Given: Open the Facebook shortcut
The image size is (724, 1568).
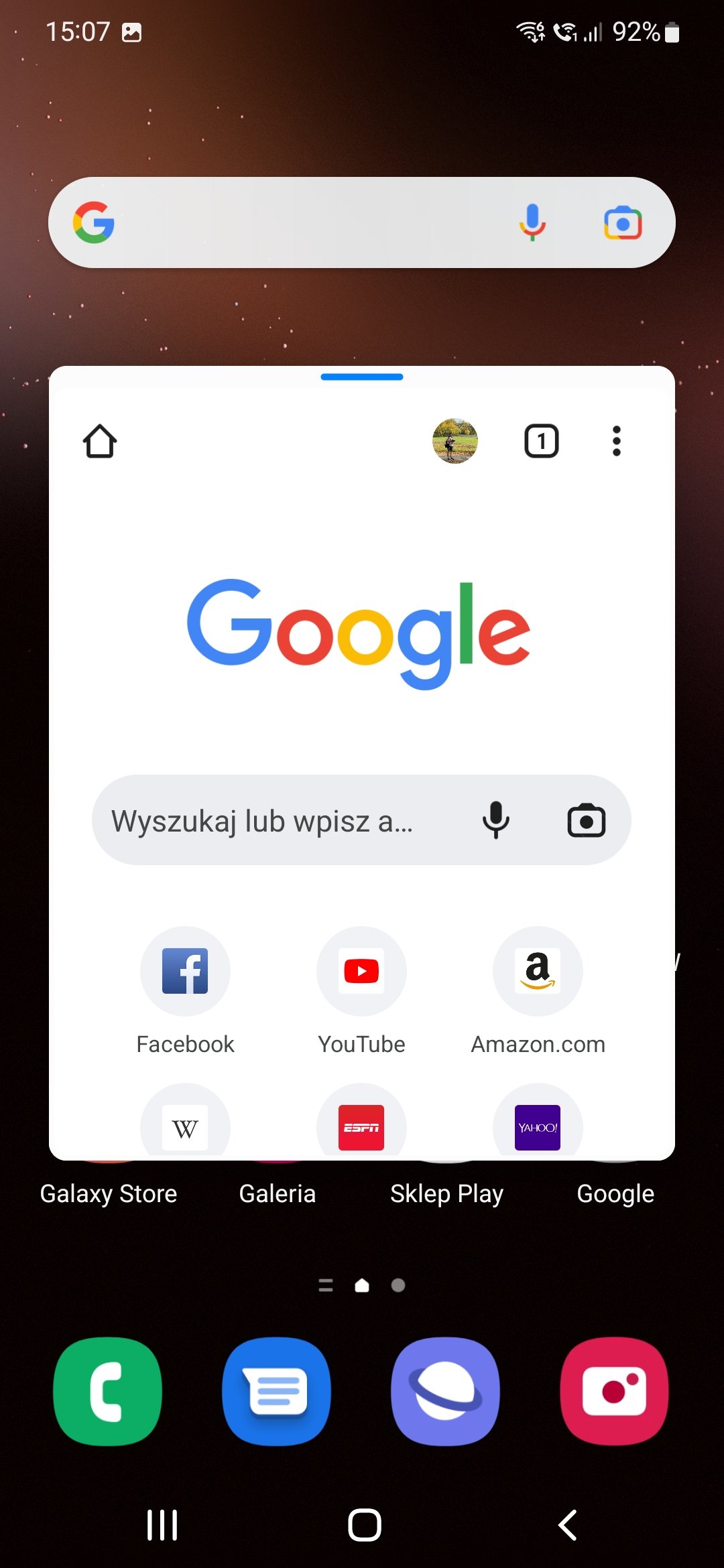Looking at the screenshot, I should [x=185, y=972].
